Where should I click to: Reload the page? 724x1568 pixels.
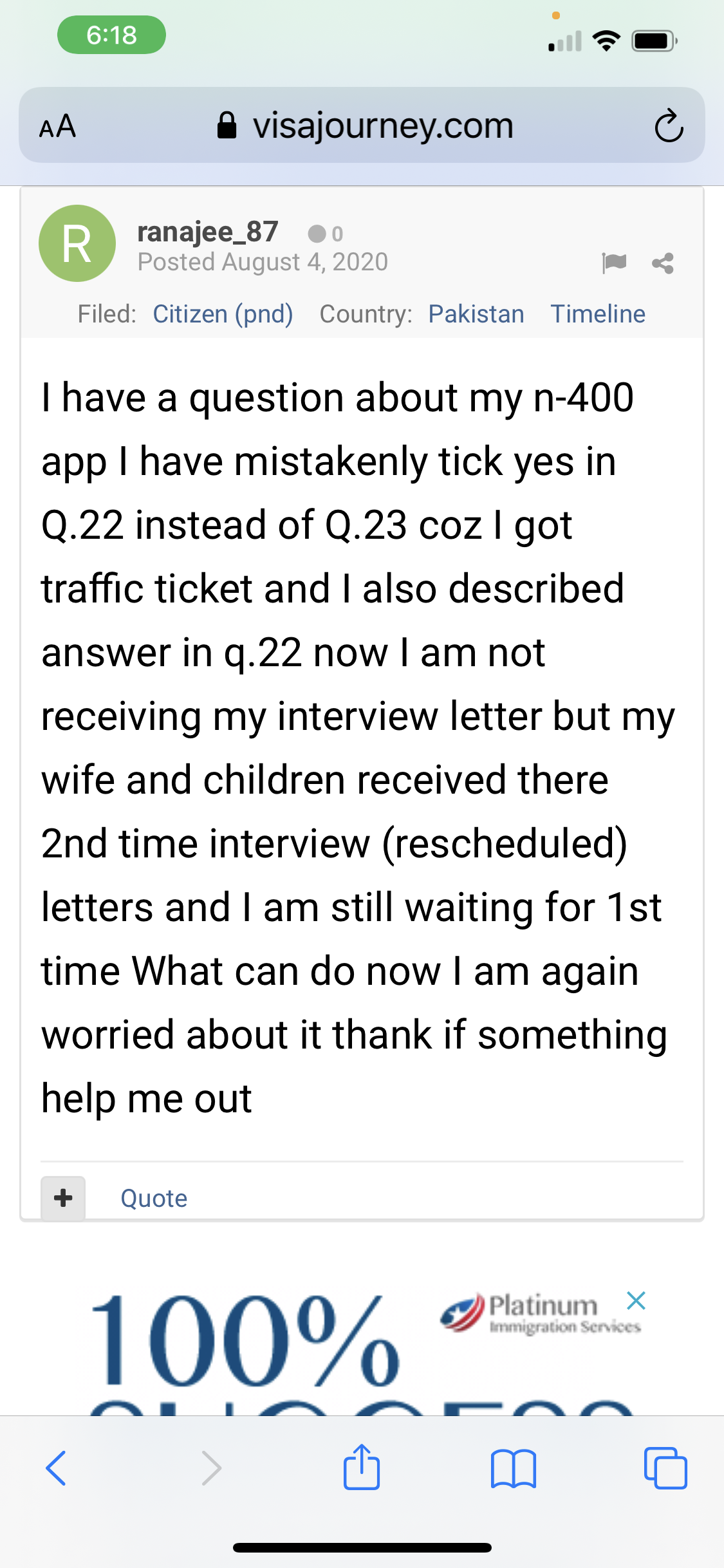[x=669, y=126]
